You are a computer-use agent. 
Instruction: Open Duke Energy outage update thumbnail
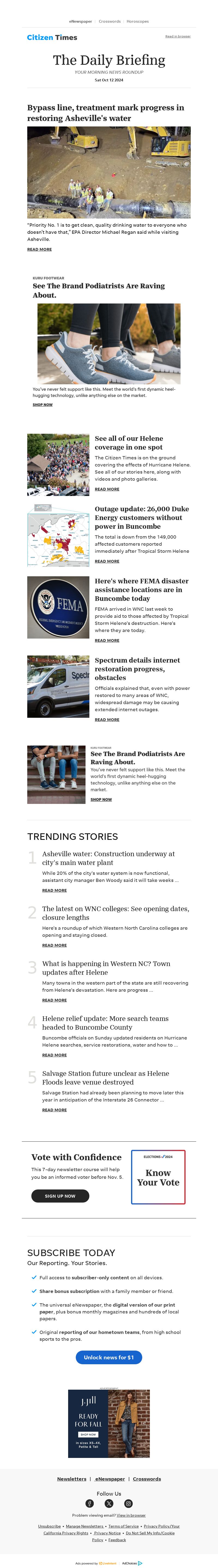(58, 536)
